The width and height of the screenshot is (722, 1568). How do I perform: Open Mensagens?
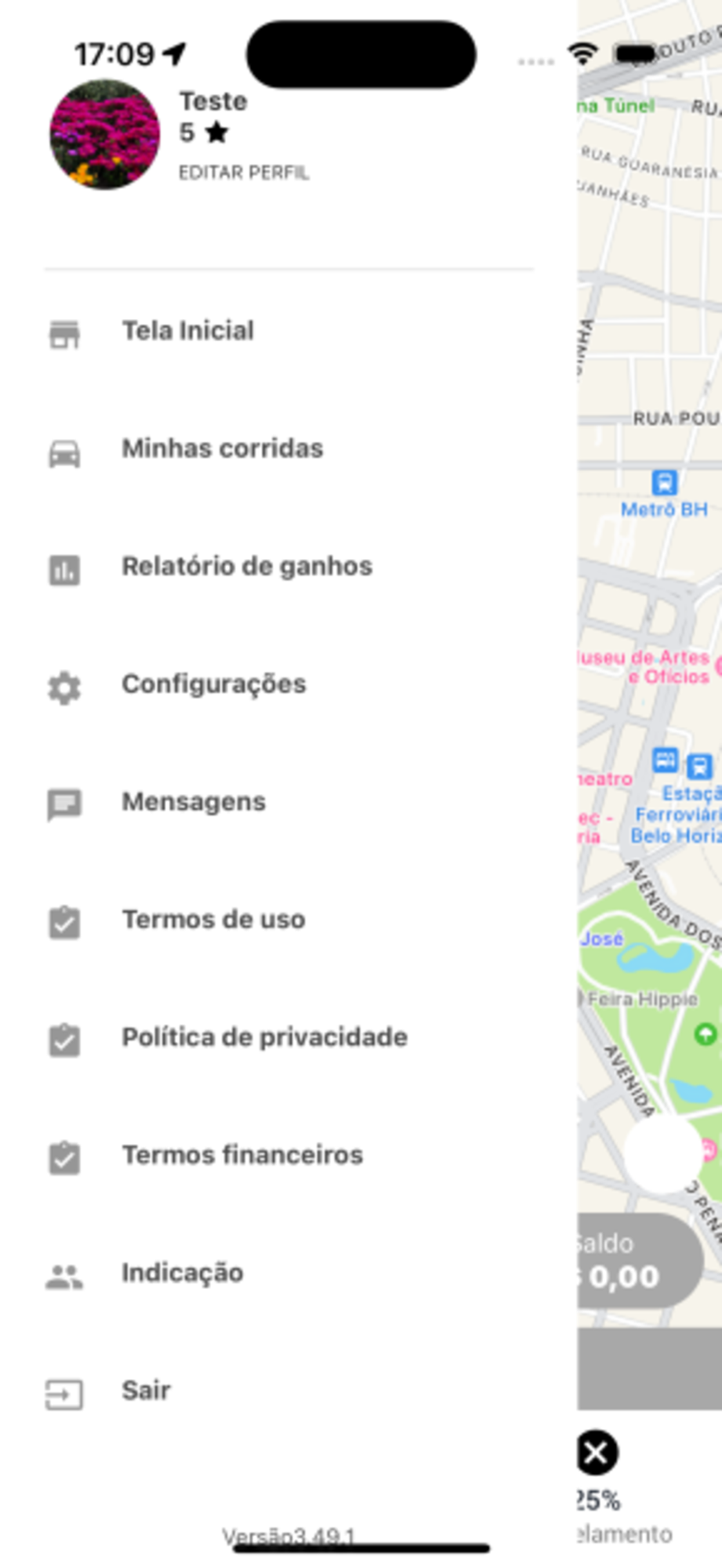tap(288, 802)
